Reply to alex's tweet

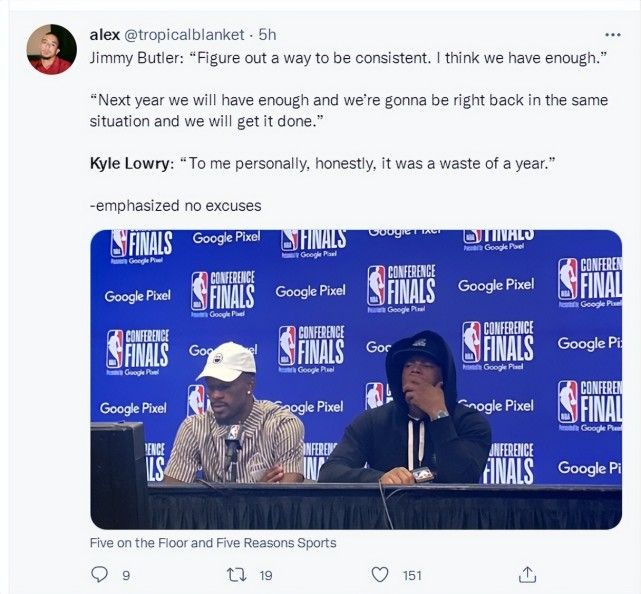tap(98, 574)
